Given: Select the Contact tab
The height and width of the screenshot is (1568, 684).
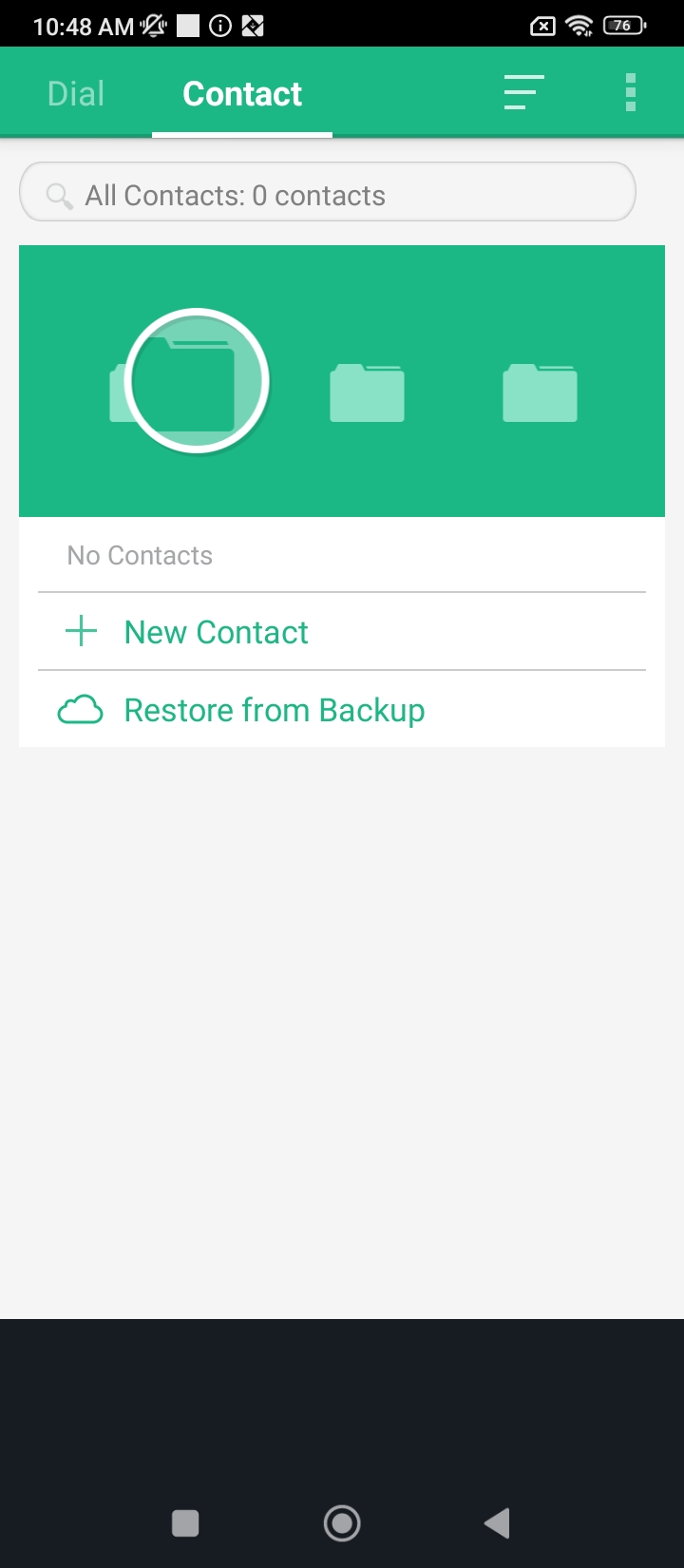Looking at the screenshot, I should 242,93.
